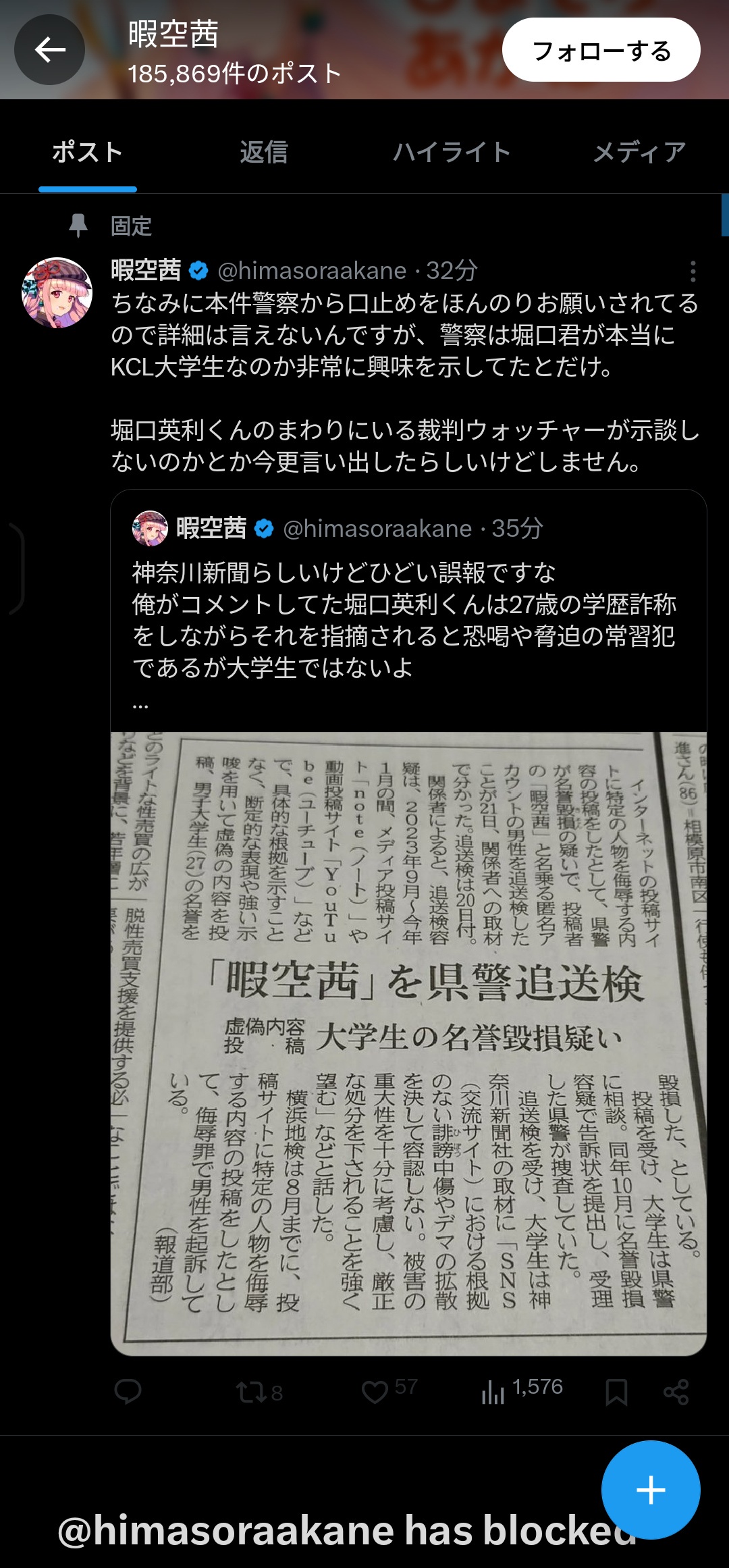Share the pinned post

676,1392
